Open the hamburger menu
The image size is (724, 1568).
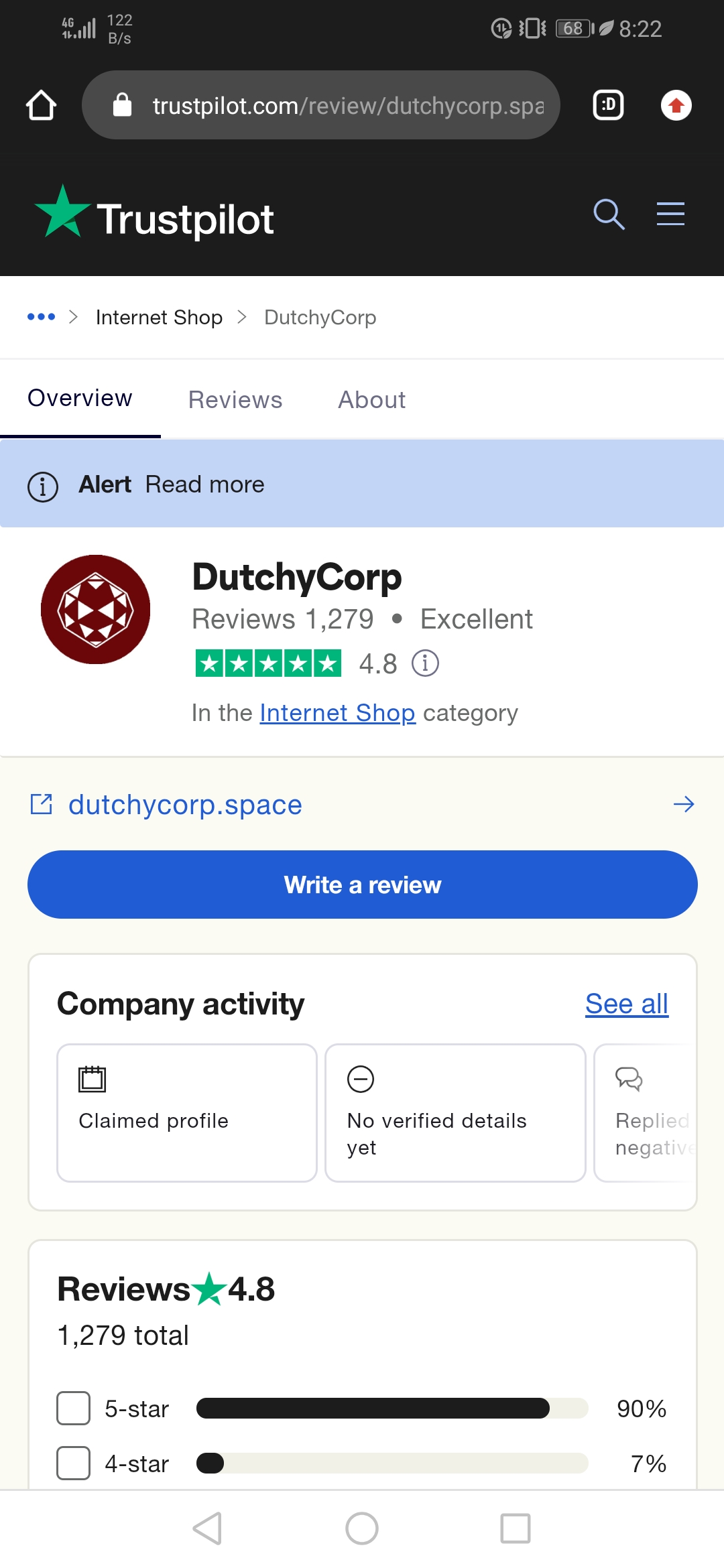pyautogui.click(x=670, y=214)
